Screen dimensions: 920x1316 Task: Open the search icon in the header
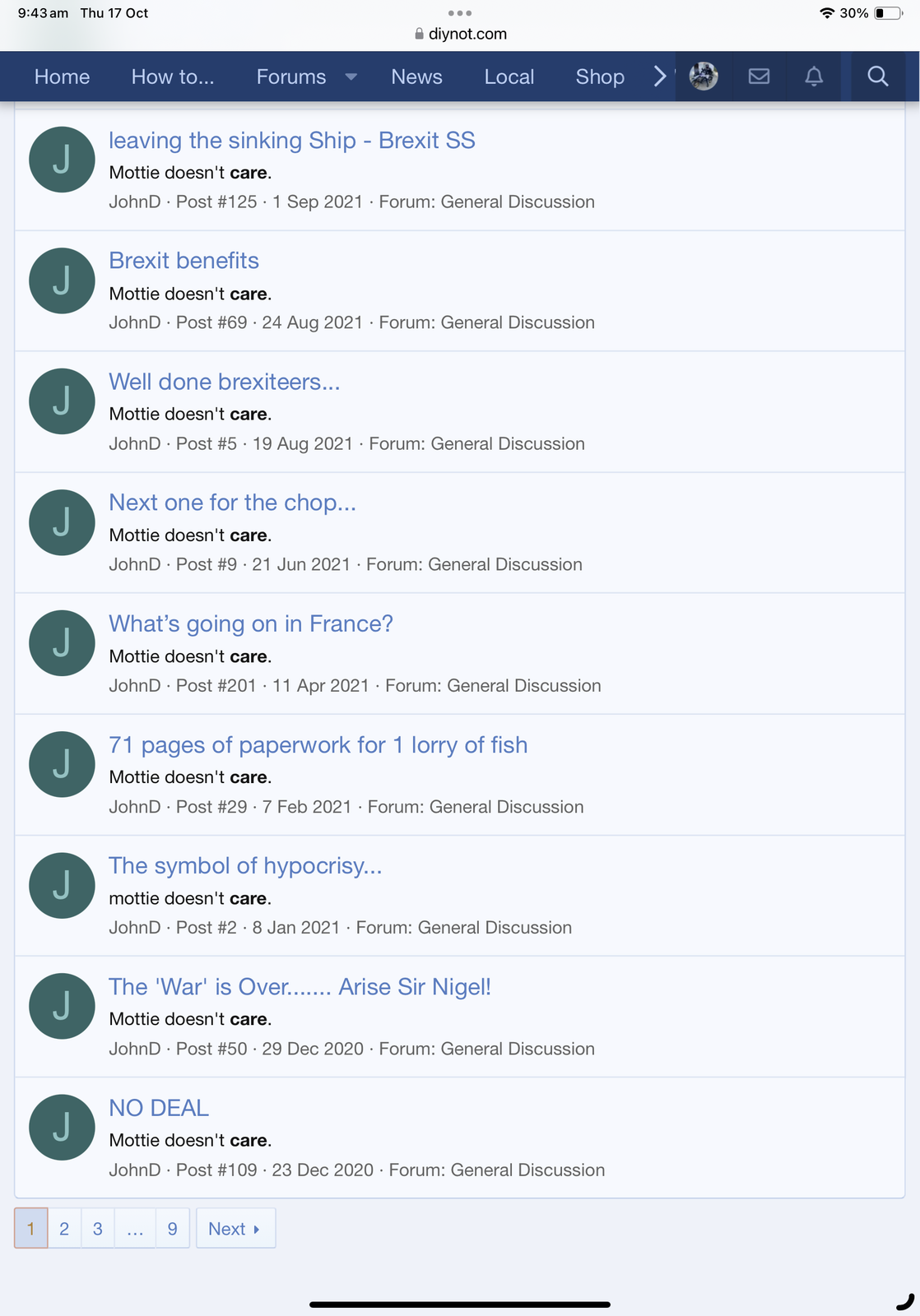pos(877,76)
